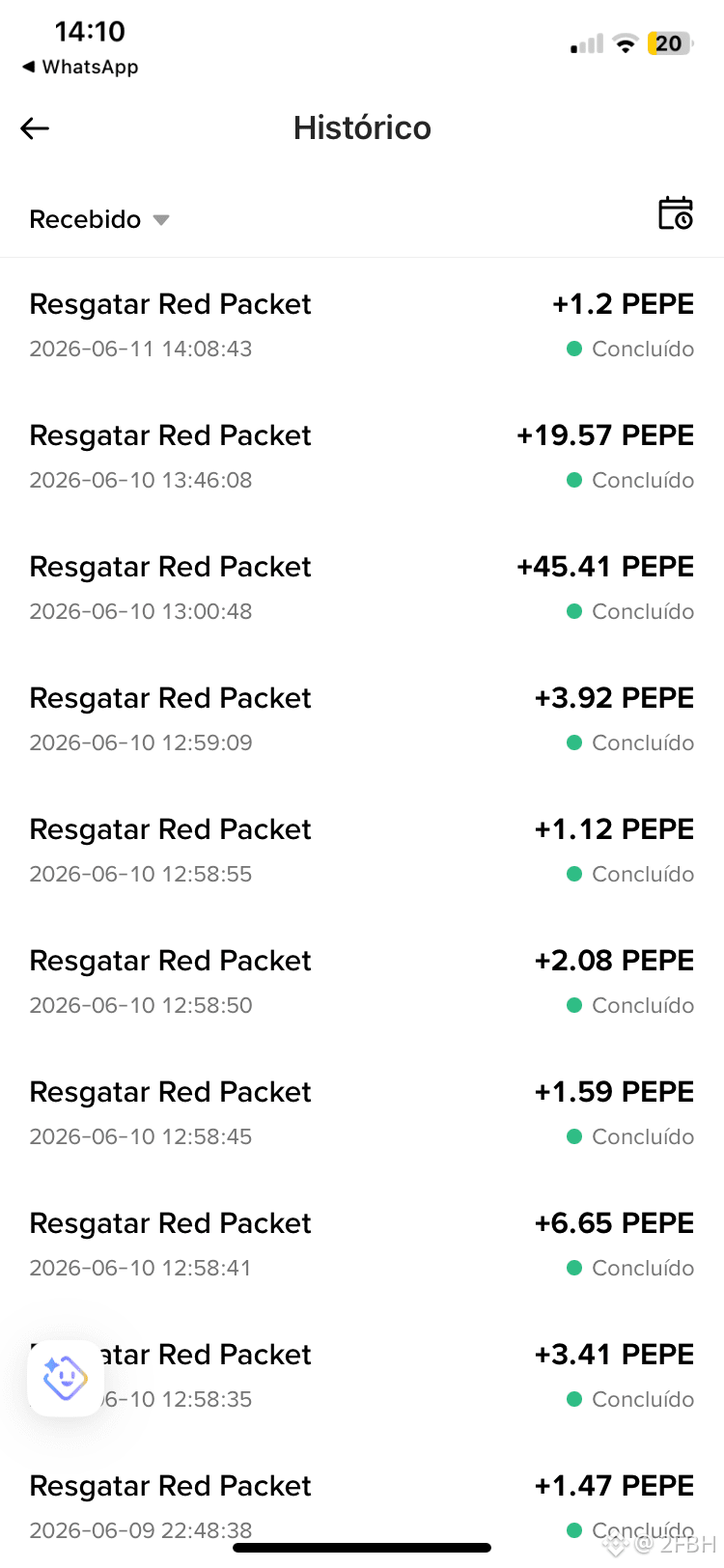This screenshot has height=1568, width=724.
Task: Open the +1.2 PEPE transaction
Action: [362, 324]
